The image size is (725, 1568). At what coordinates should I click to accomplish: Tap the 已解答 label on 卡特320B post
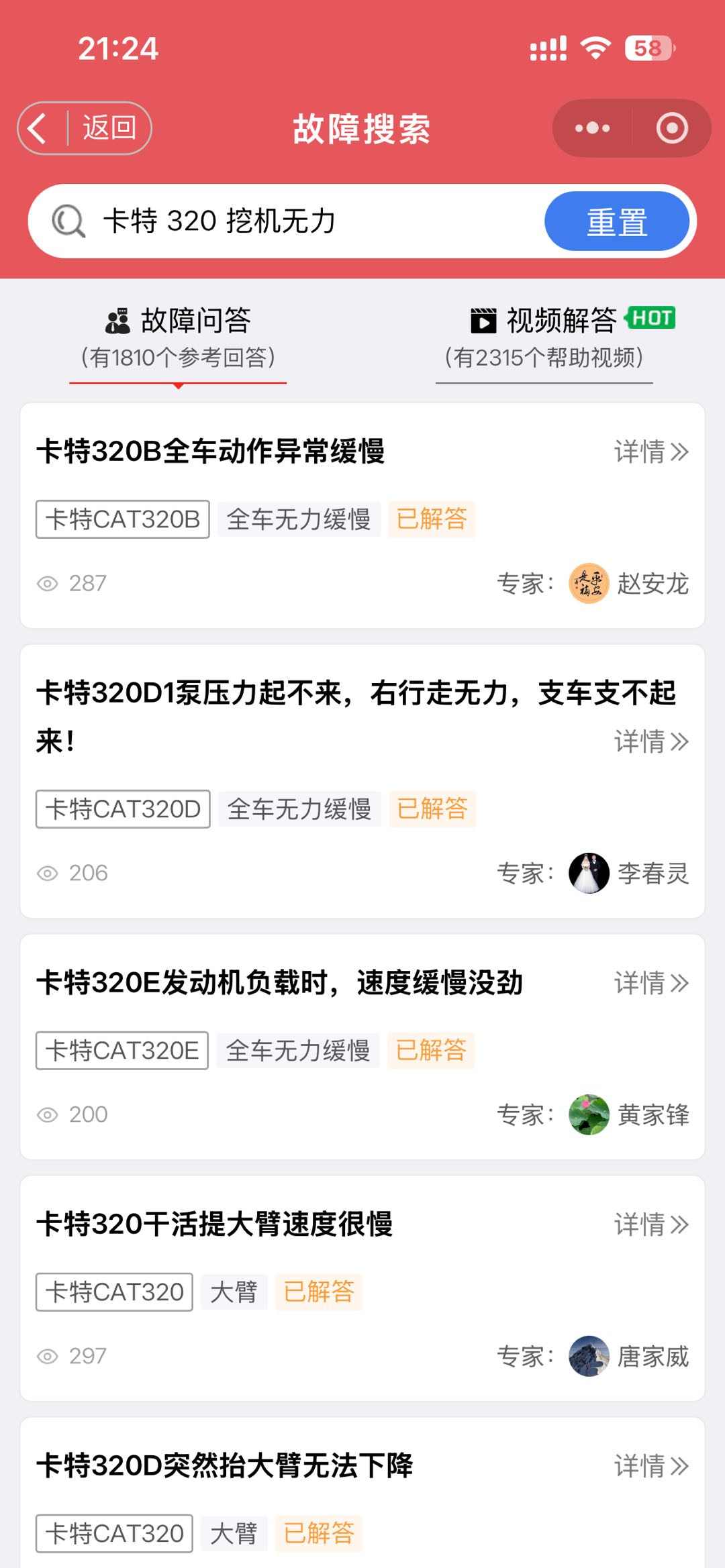[x=432, y=519]
